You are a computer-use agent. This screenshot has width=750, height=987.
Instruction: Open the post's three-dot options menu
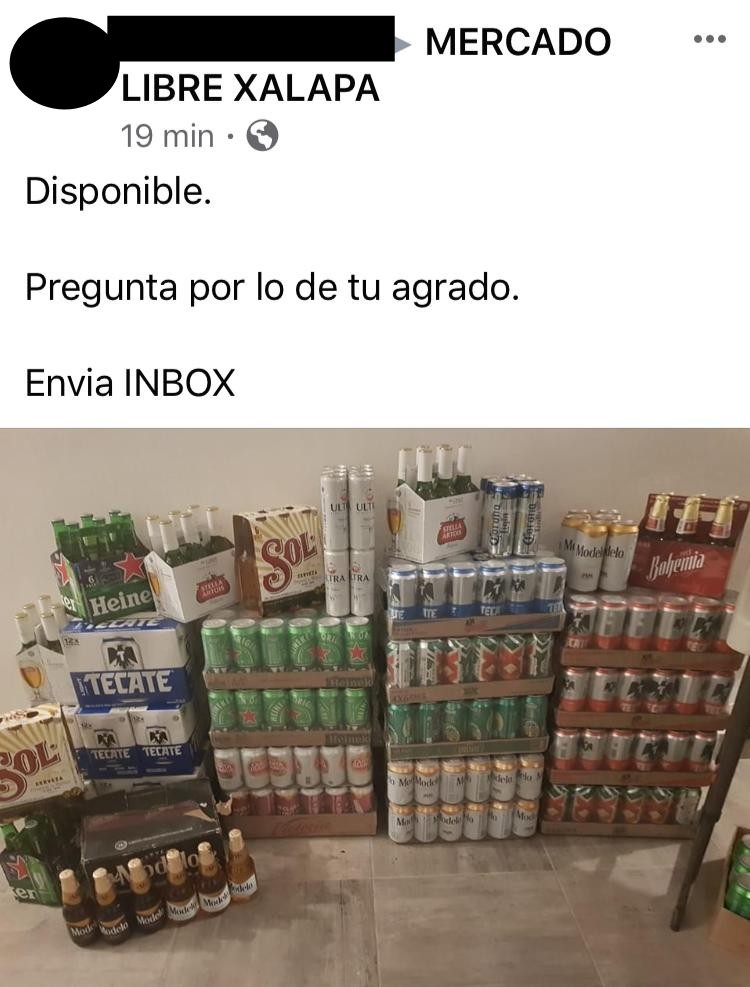pos(709,41)
